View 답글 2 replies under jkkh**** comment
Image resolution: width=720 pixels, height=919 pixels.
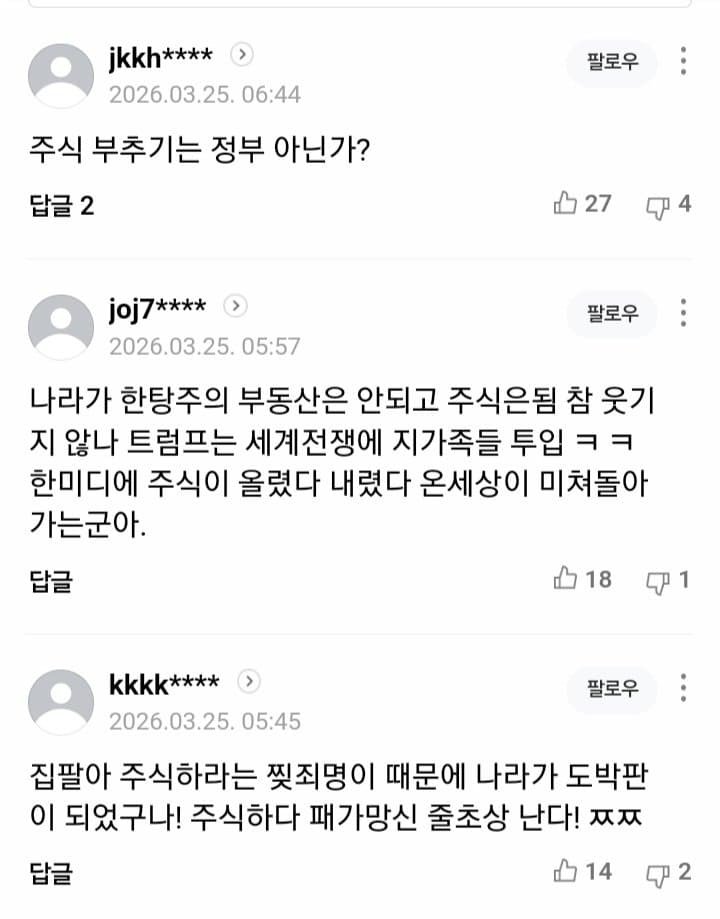(x=62, y=206)
